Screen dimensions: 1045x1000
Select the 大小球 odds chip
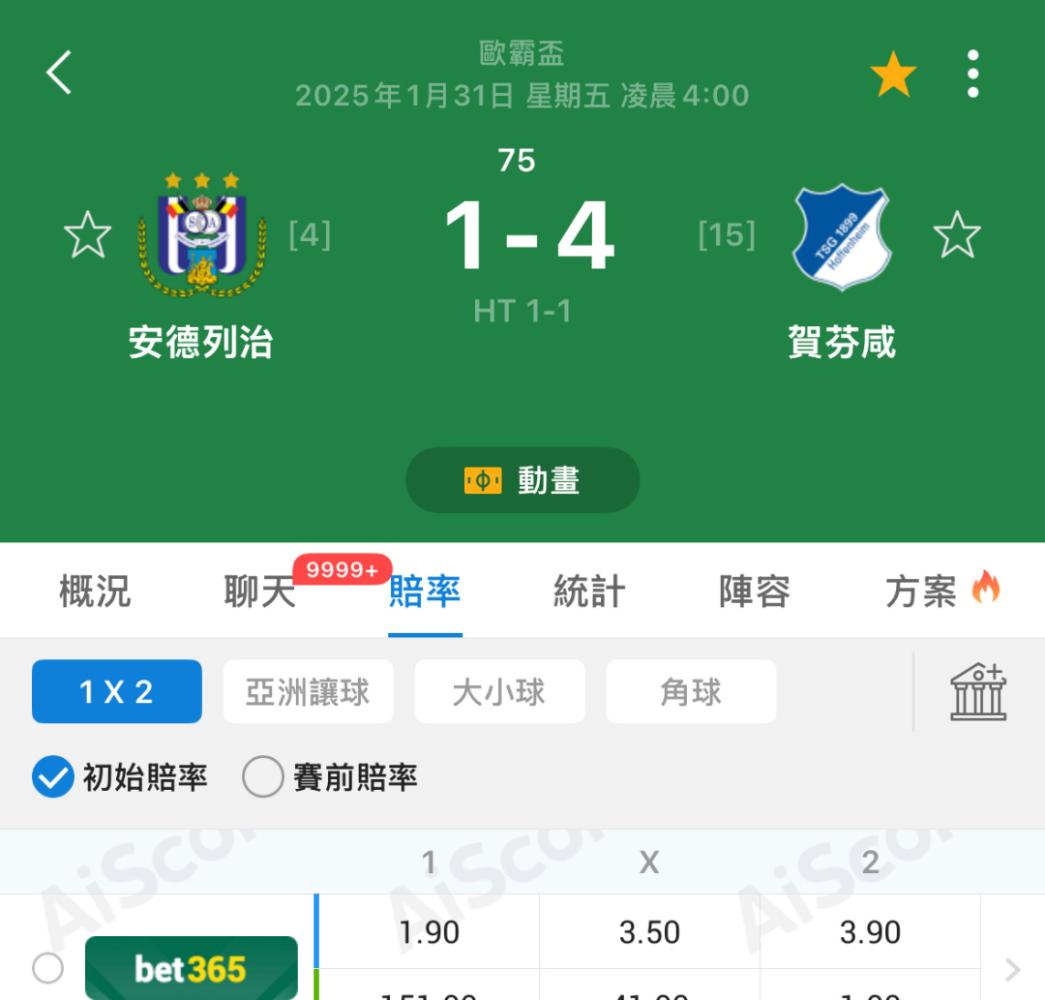click(499, 691)
